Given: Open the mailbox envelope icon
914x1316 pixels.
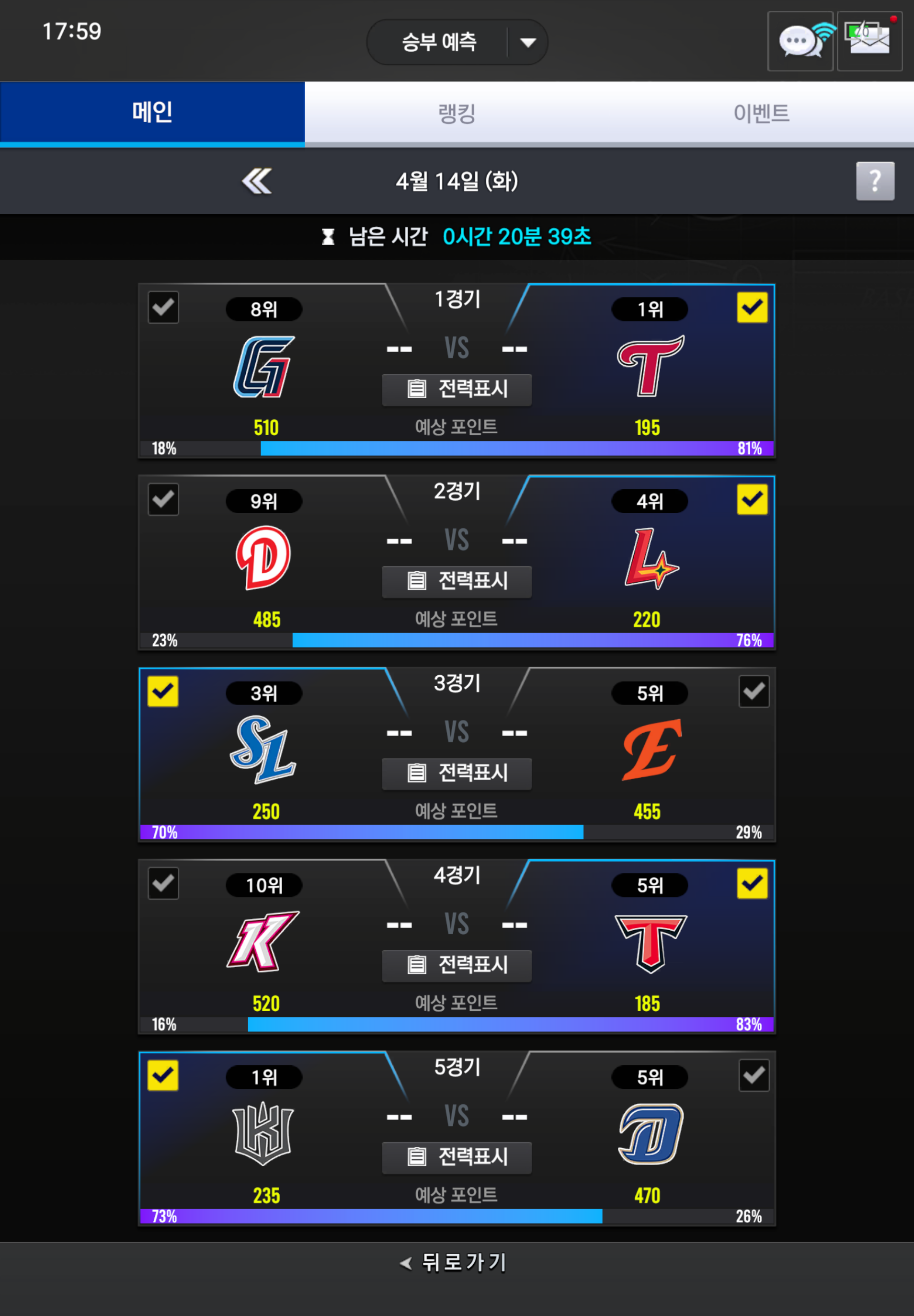Looking at the screenshot, I should [869, 41].
